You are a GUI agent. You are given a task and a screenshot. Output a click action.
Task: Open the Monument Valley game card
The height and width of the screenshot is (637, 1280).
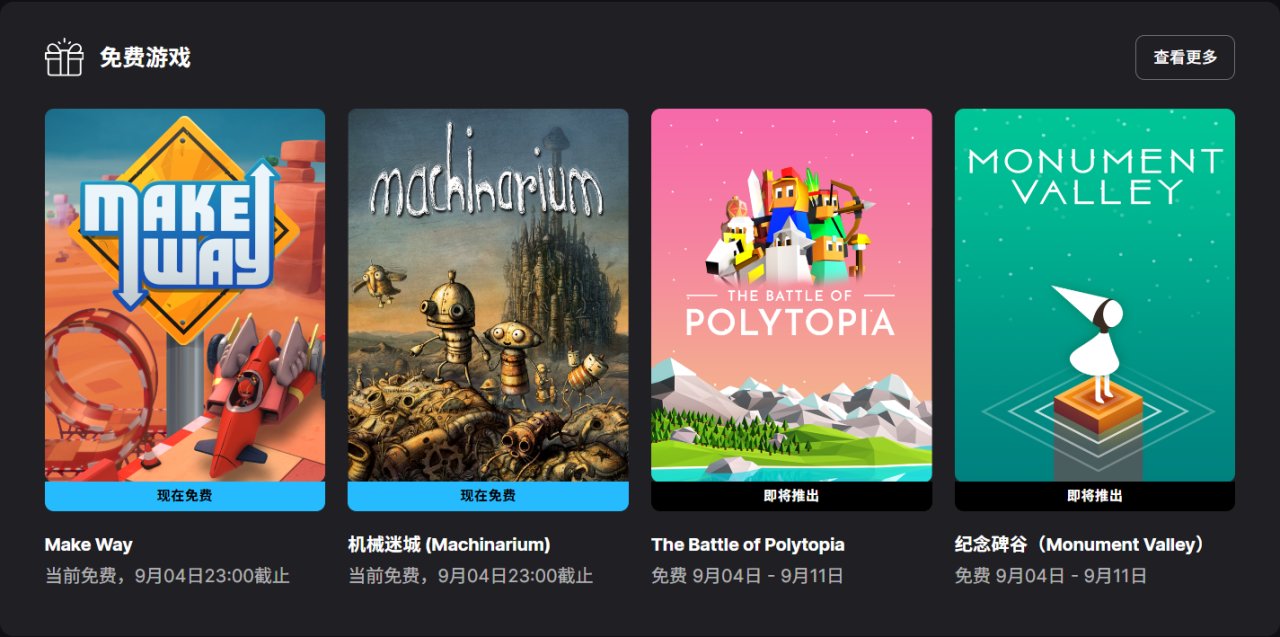pyautogui.click(x=1094, y=300)
